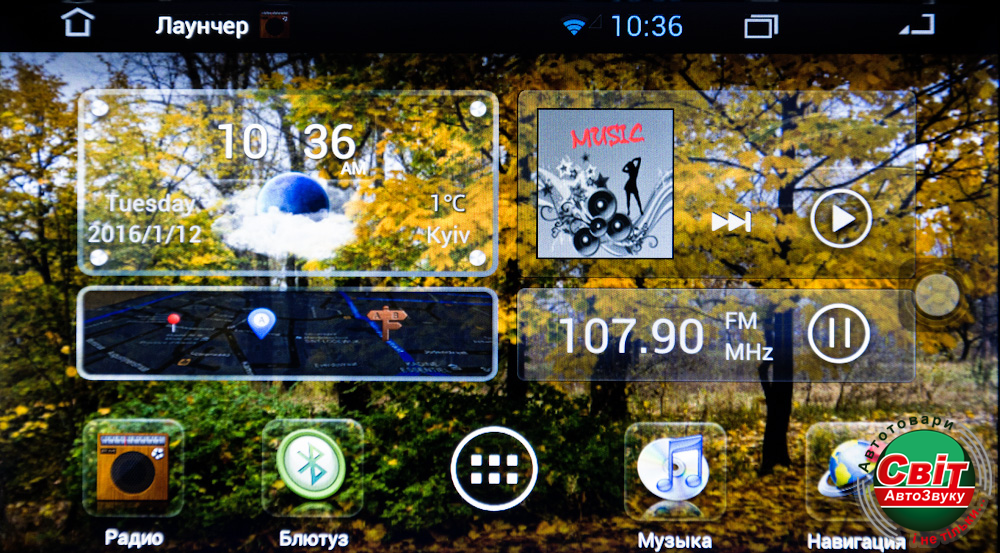This screenshot has width=1000, height=553.
Task: Open recent apps overview
Action: 761,25
